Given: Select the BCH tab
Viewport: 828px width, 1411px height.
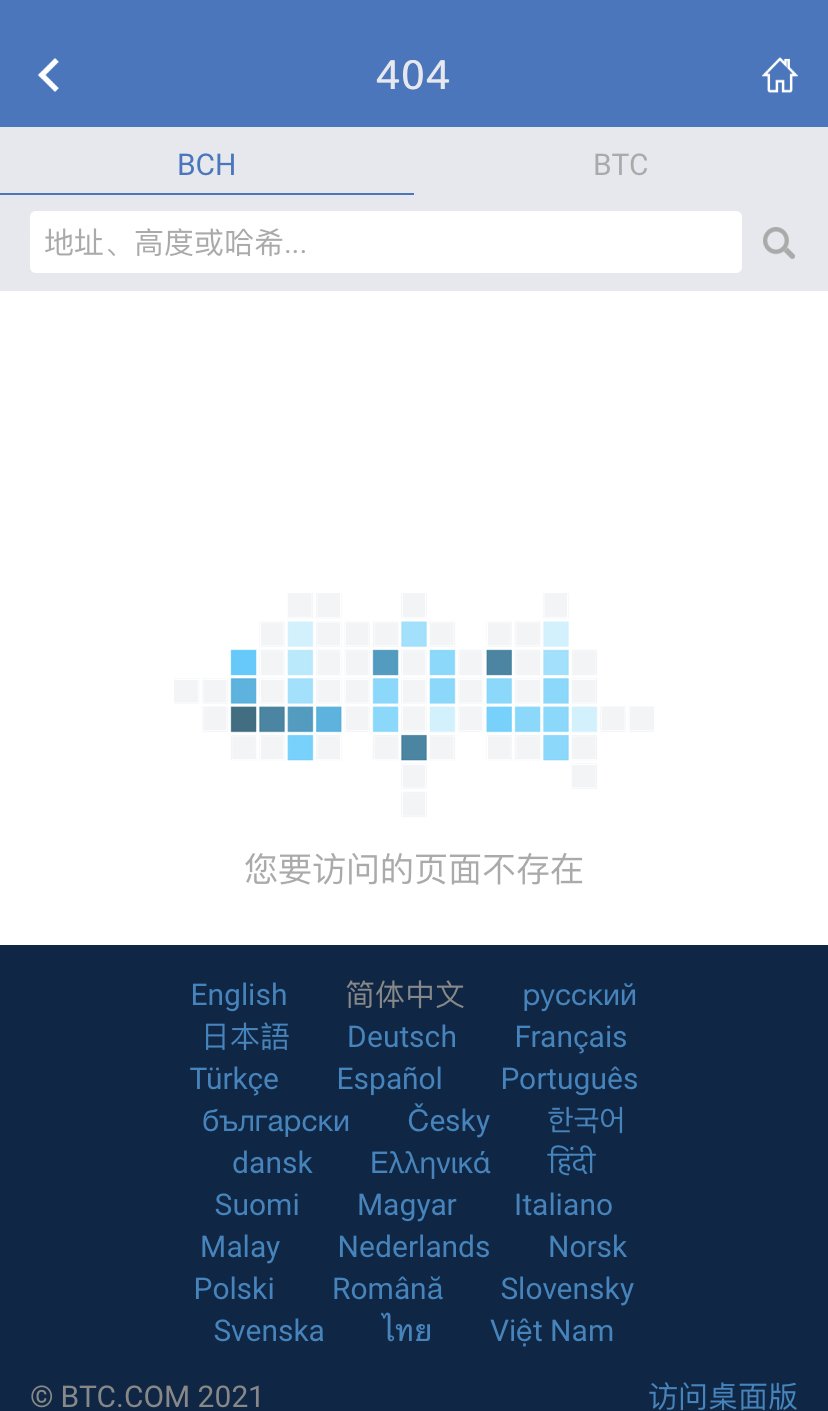Looking at the screenshot, I should 207,164.
